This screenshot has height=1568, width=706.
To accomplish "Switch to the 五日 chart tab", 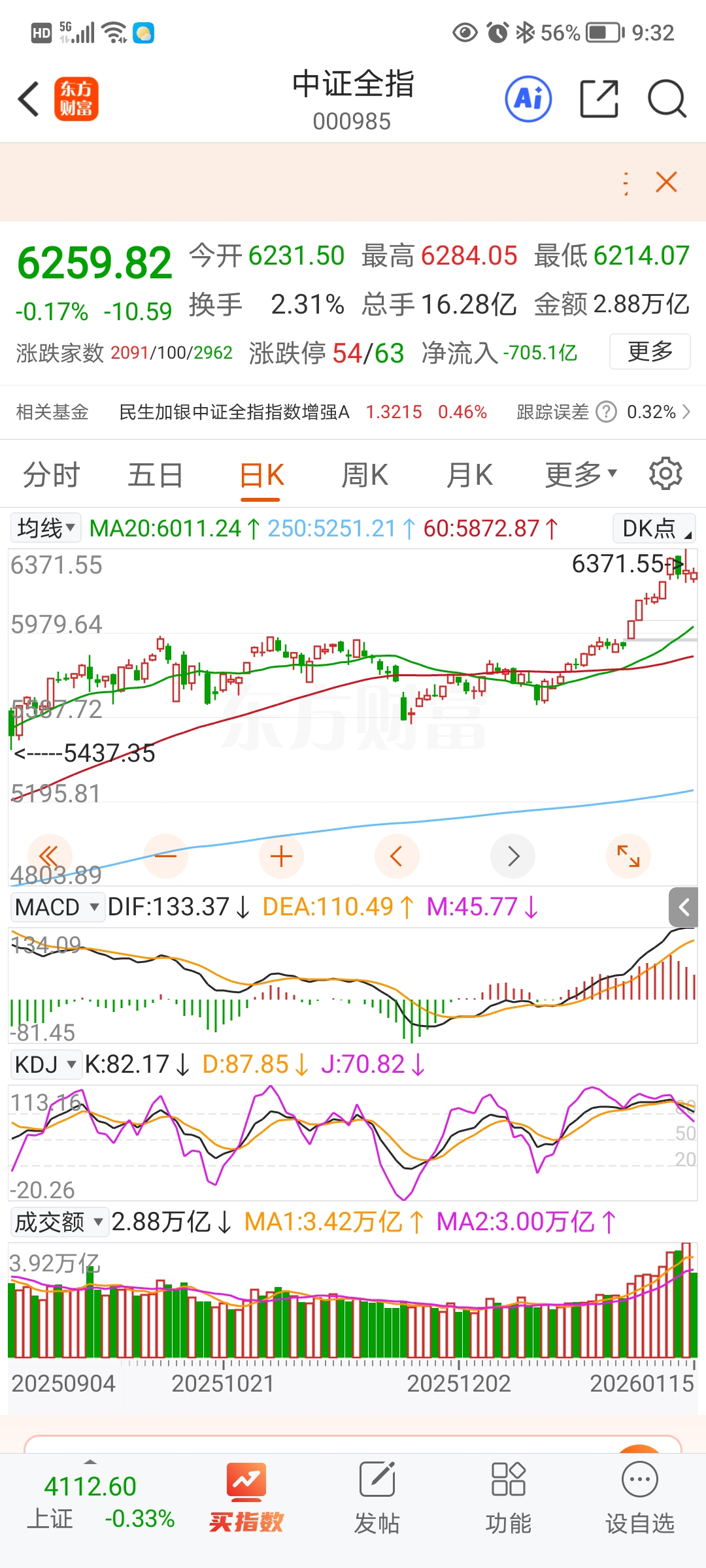I will (155, 475).
